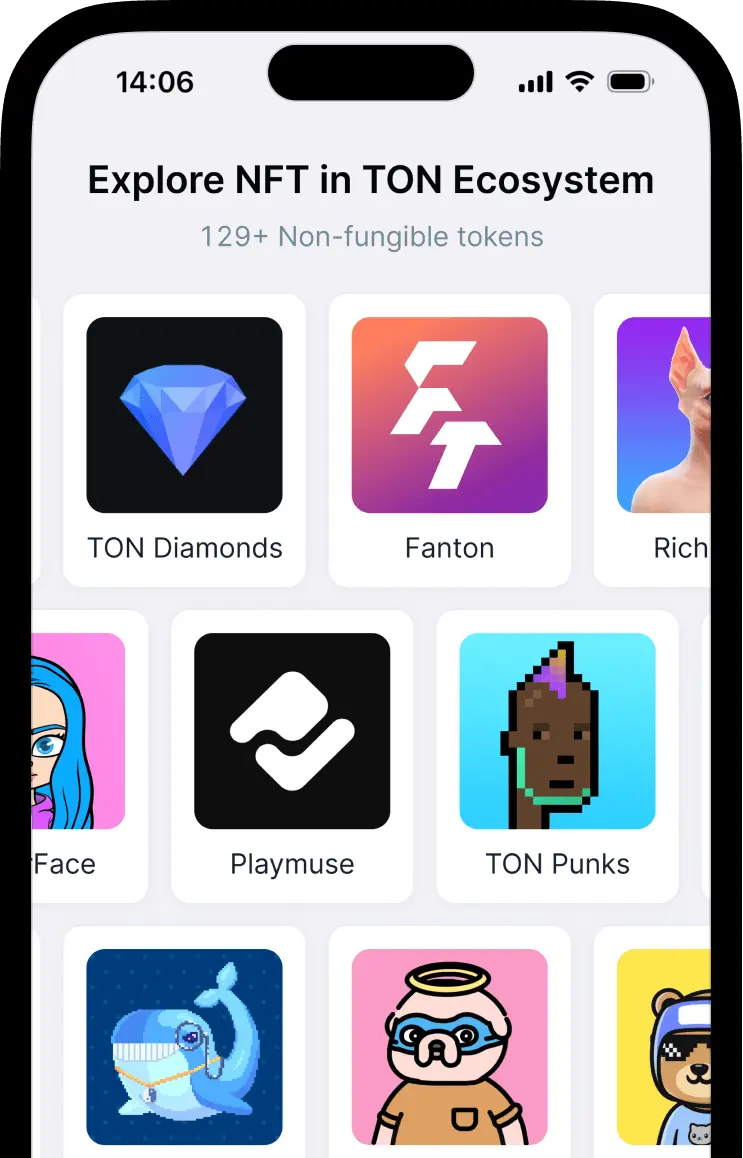The image size is (743, 1158).
Task: Open the TON Punks collection card
Action: [557, 755]
